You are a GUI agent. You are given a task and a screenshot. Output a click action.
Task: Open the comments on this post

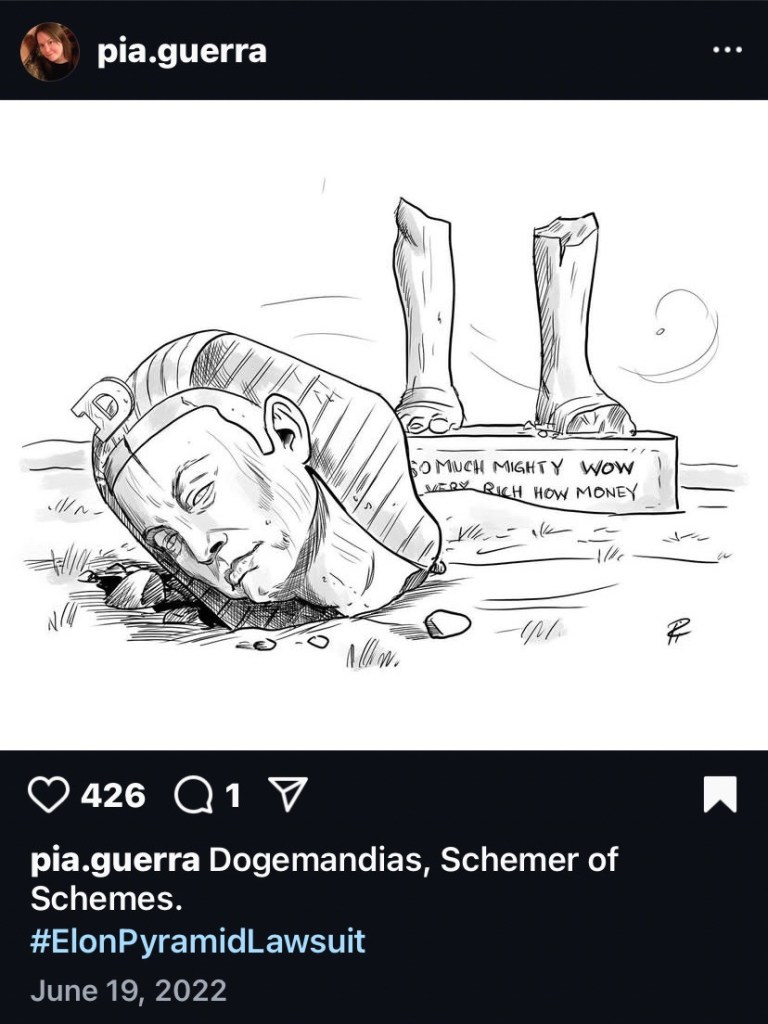190,796
